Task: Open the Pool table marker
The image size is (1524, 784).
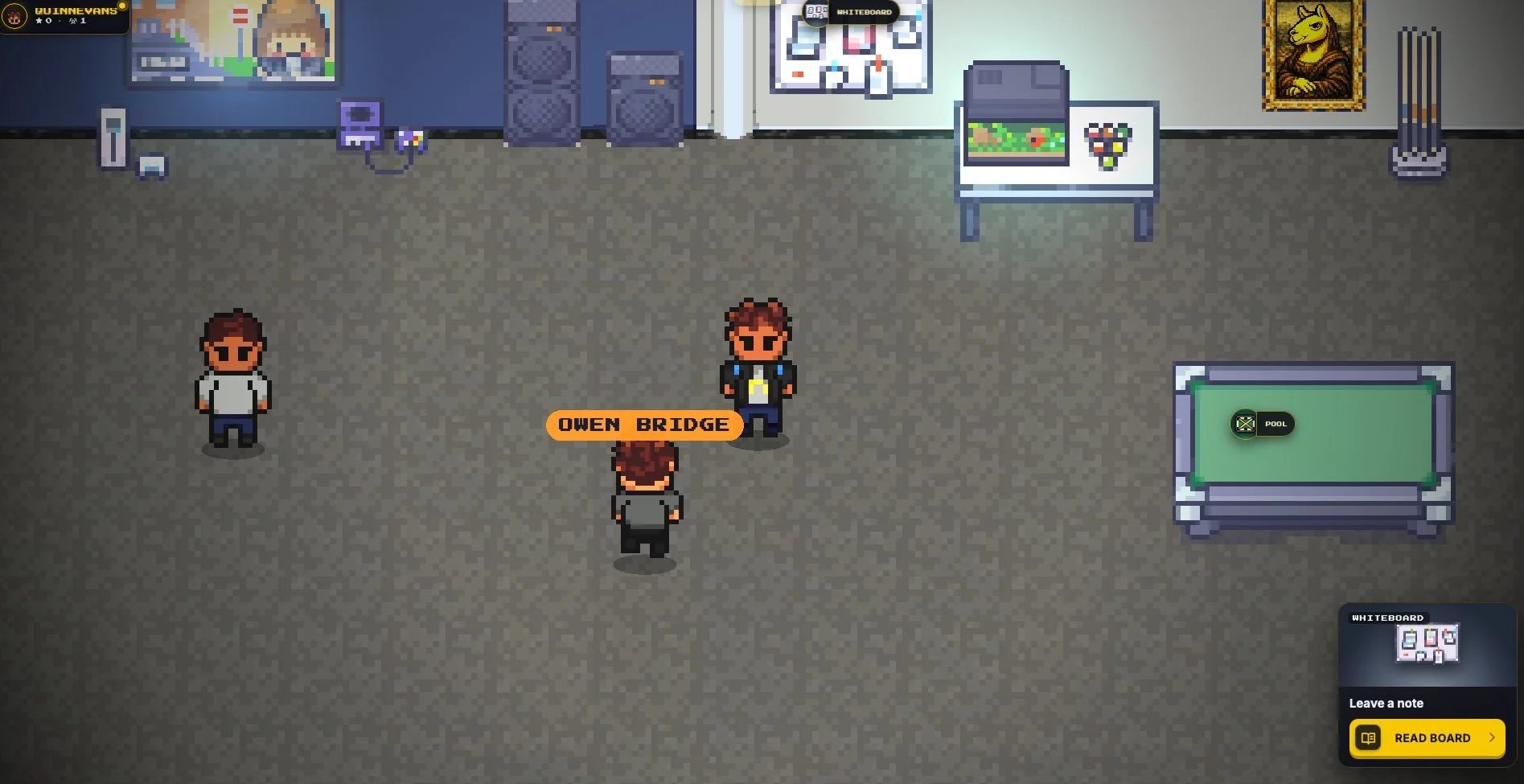Action: (1263, 424)
